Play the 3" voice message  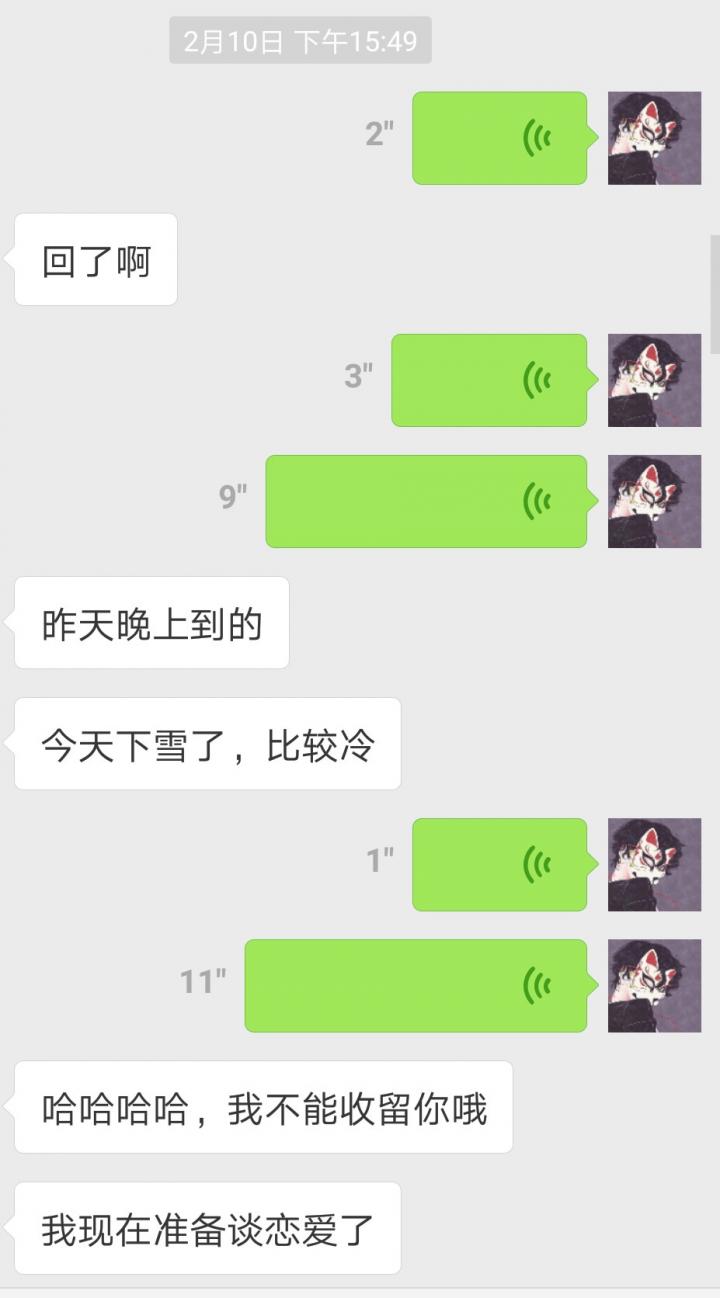click(488, 379)
